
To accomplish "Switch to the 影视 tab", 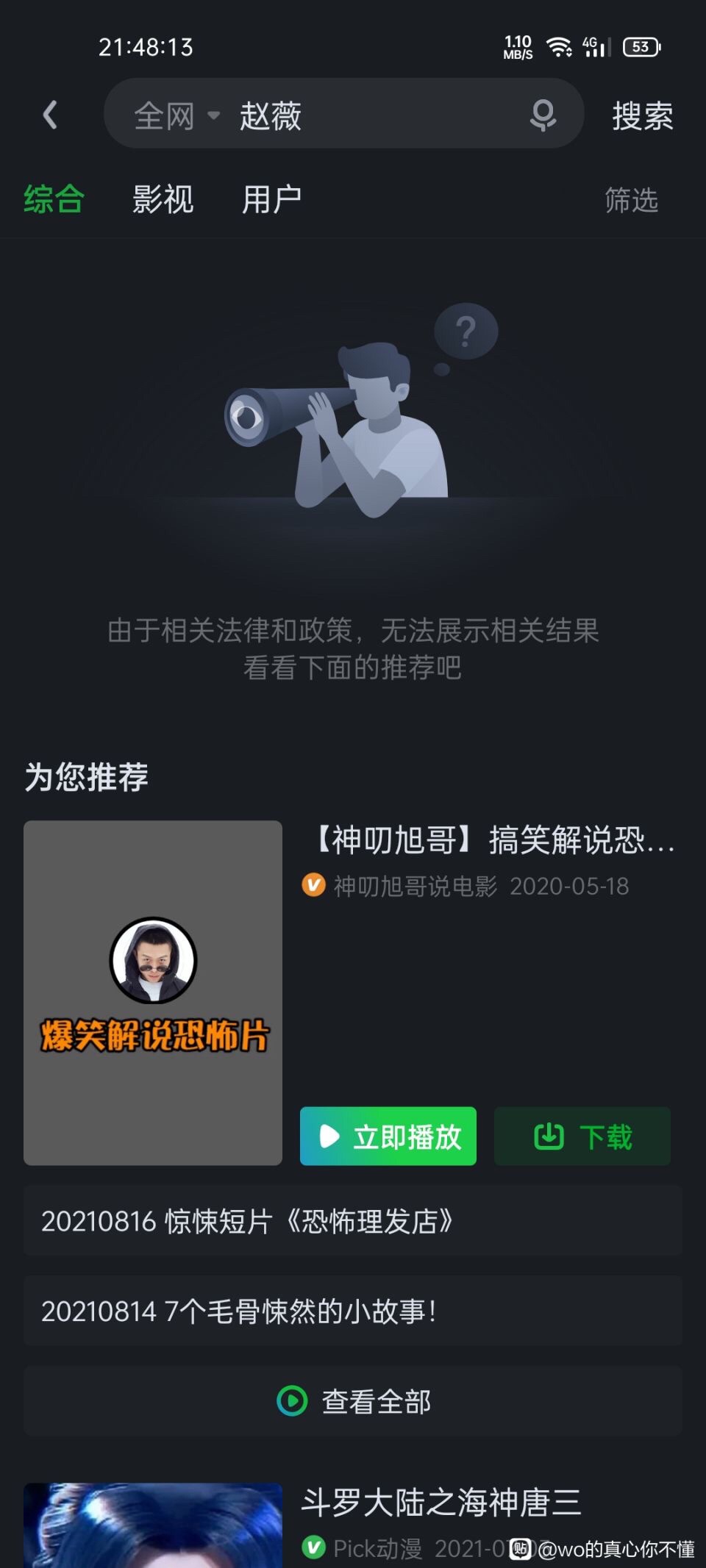I will [x=163, y=199].
